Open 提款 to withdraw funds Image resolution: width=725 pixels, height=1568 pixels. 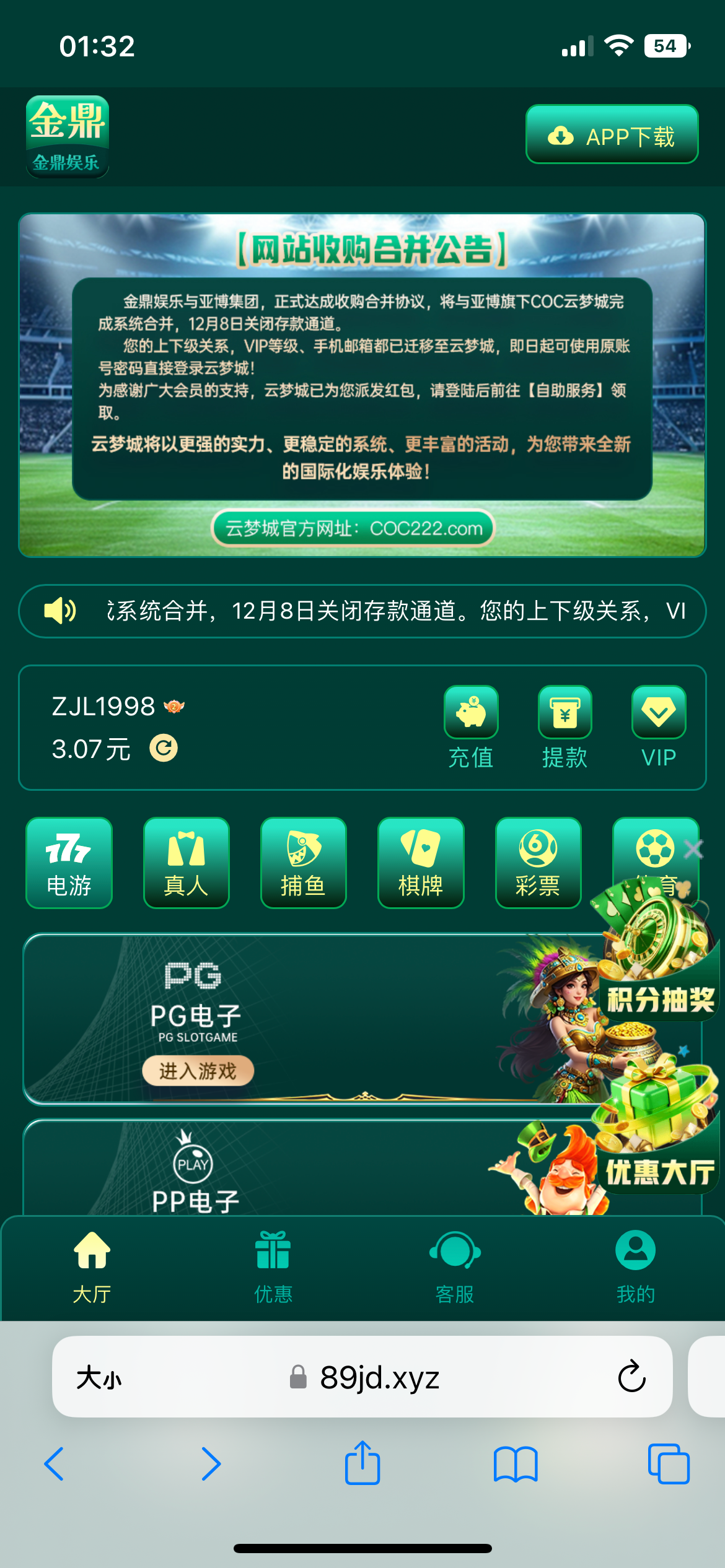click(x=565, y=726)
